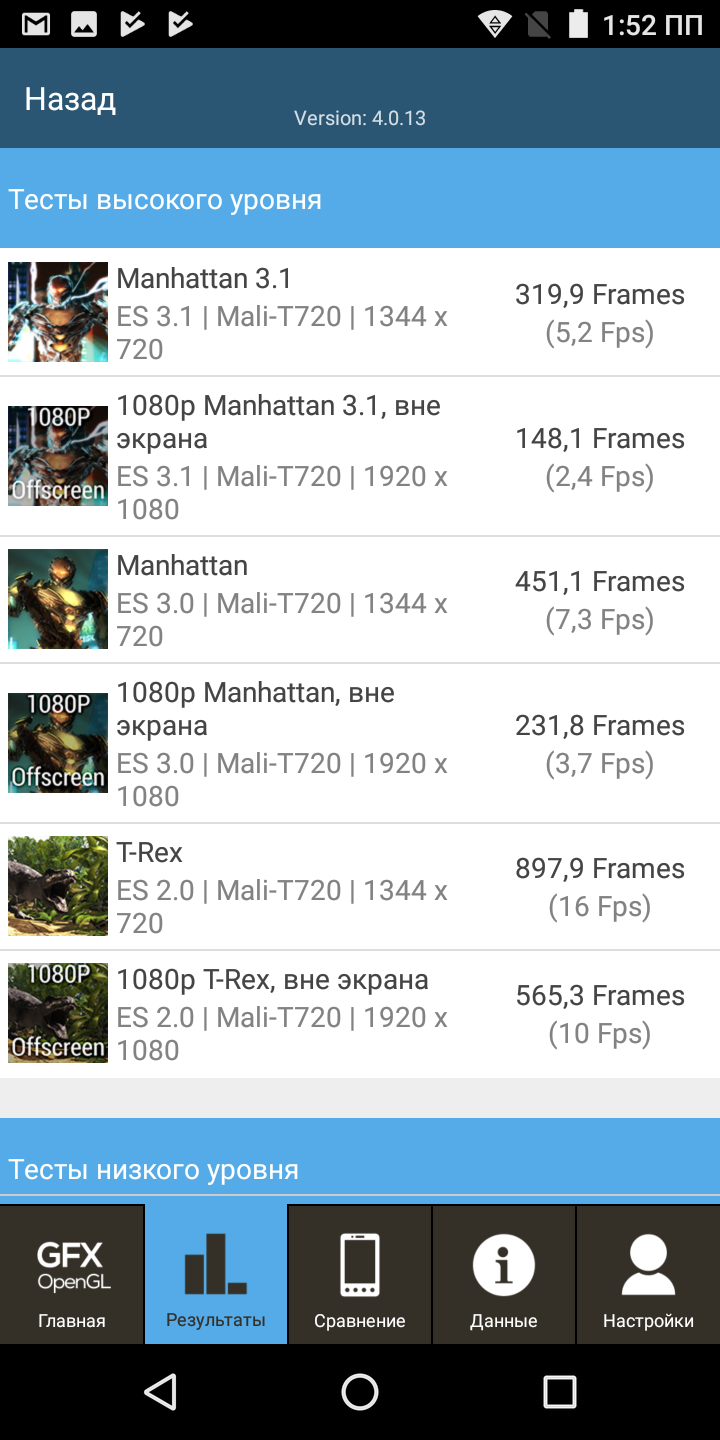Screen dimensions: 720x1440
Task: Open Manhattan ES 3.0 test result
Action: pyautogui.click(x=360, y=600)
